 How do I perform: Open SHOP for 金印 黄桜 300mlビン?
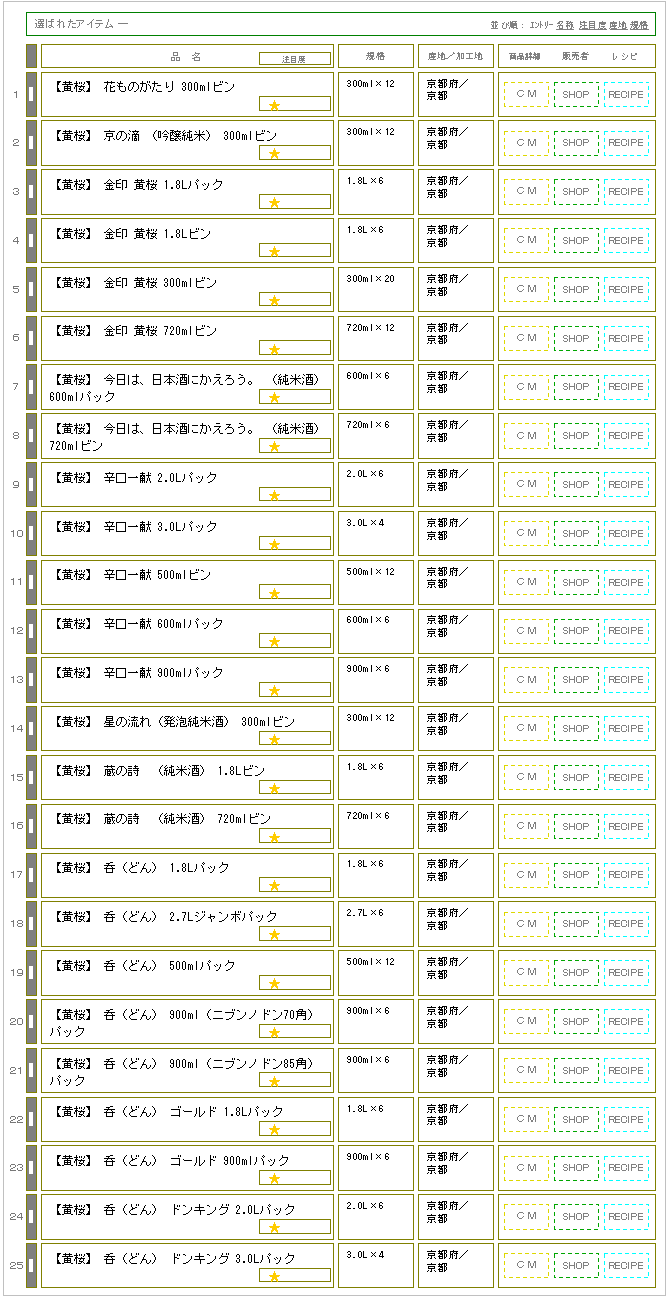[x=576, y=290]
